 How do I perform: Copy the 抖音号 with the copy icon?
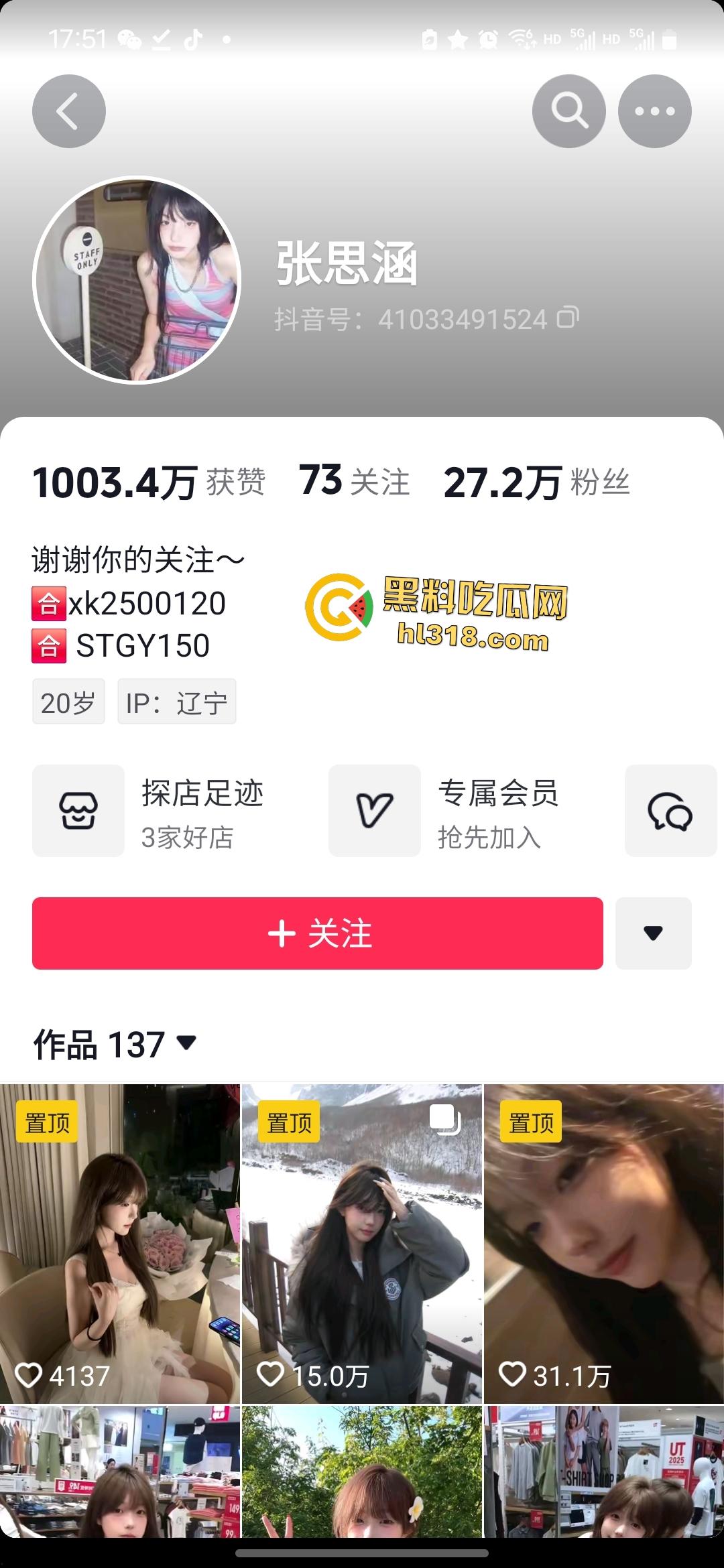point(566,320)
